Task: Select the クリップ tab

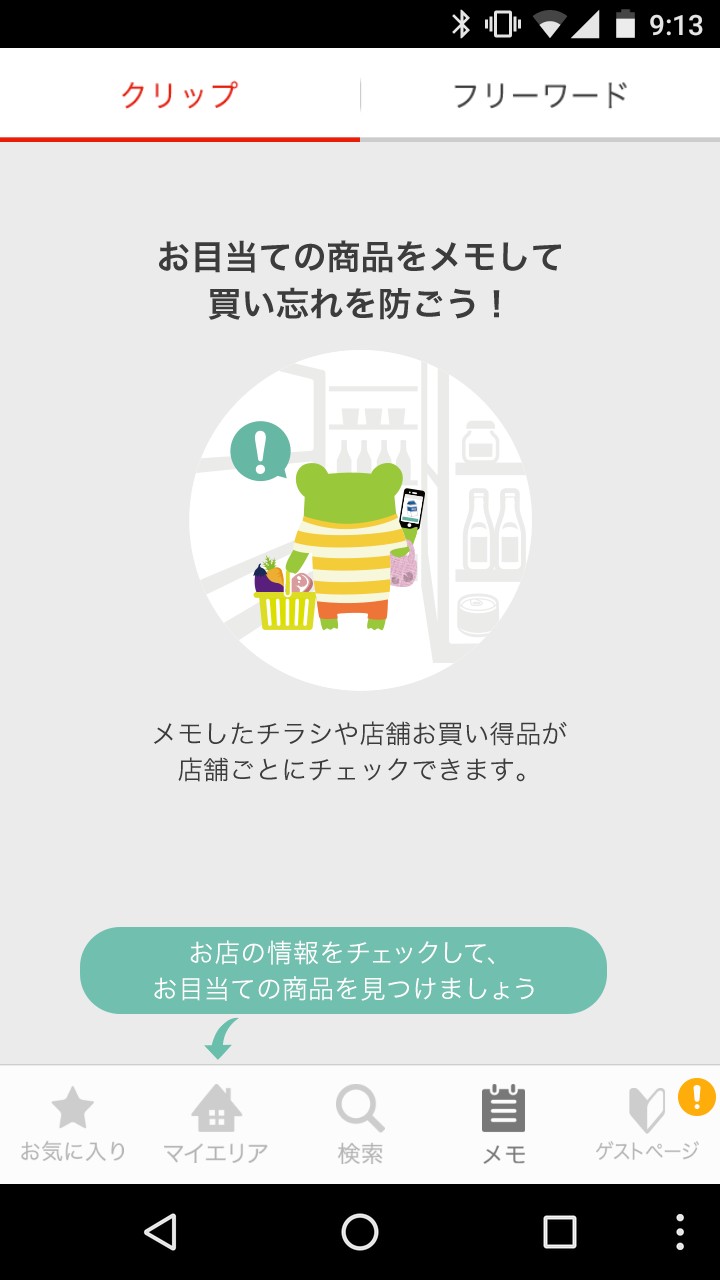Action: click(x=180, y=95)
